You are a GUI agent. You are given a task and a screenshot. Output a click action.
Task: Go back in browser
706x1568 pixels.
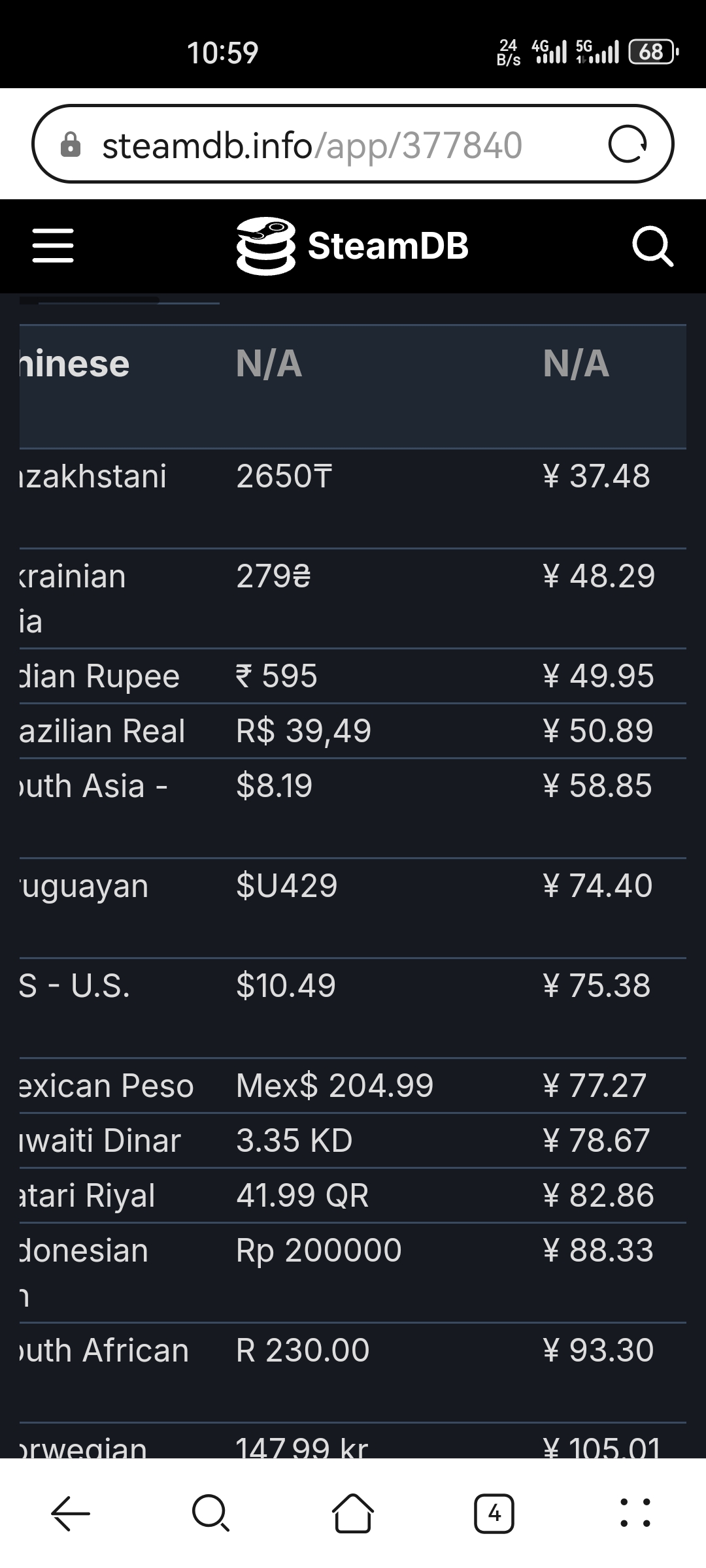point(71,1513)
